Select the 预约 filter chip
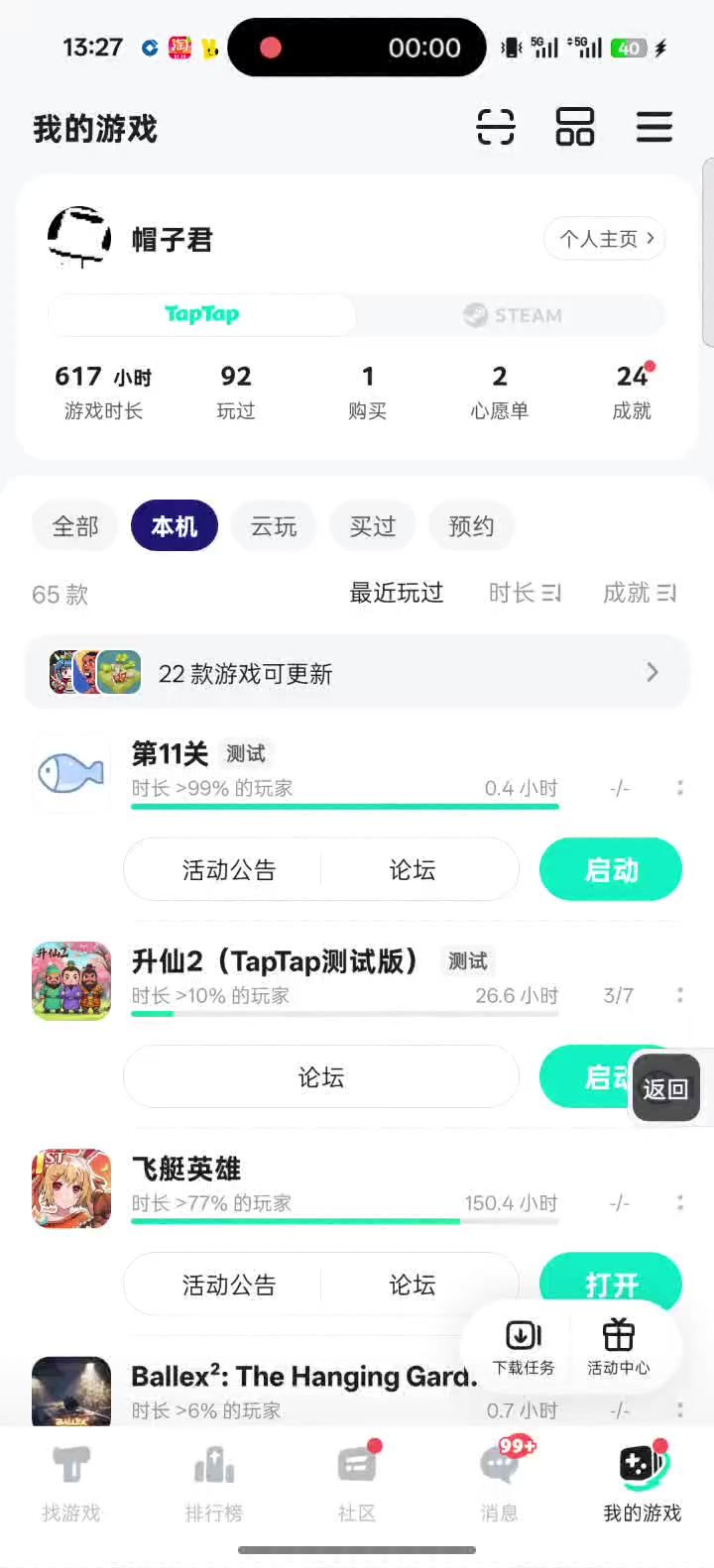Image resolution: width=714 pixels, height=1568 pixels. click(x=471, y=526)
